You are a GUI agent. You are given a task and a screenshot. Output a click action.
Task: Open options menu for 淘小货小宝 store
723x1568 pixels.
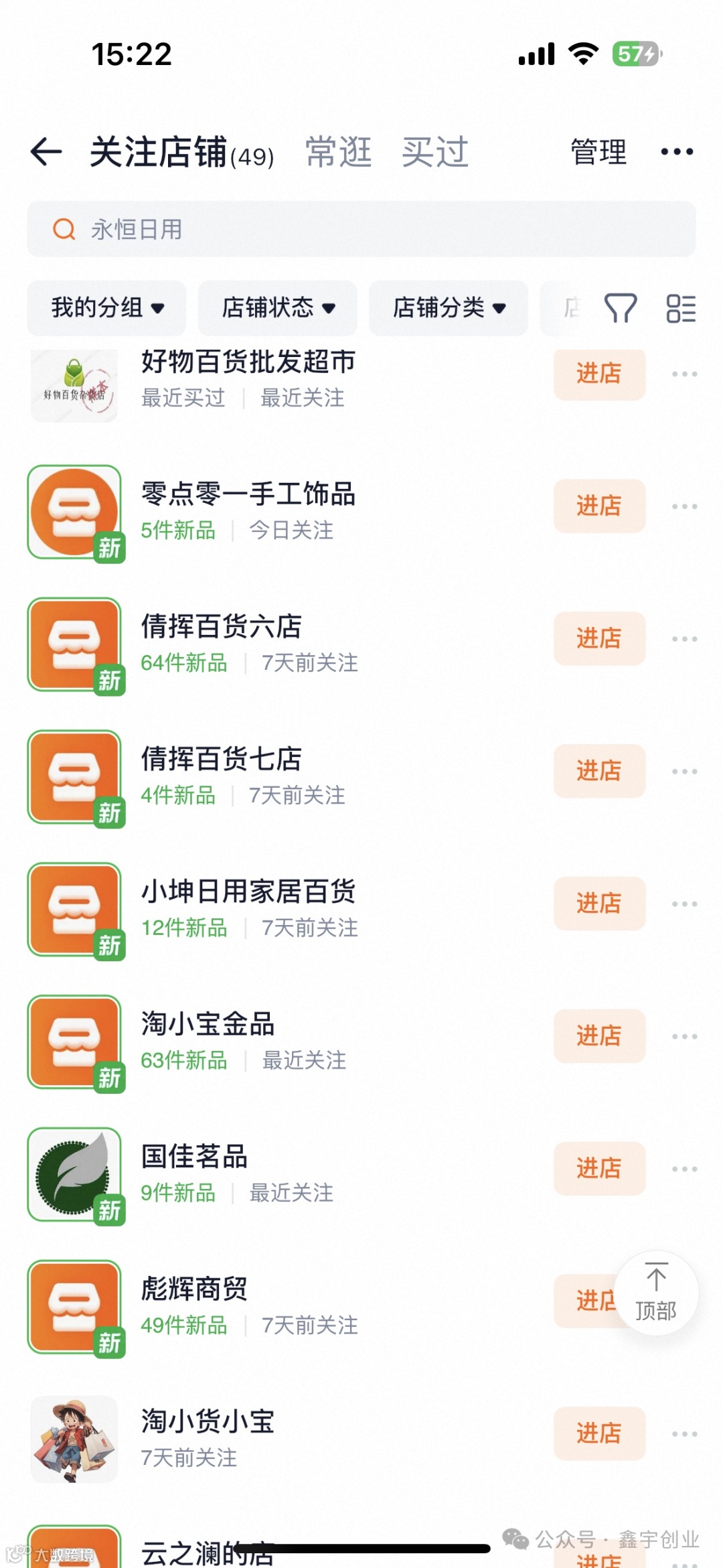684,1435
